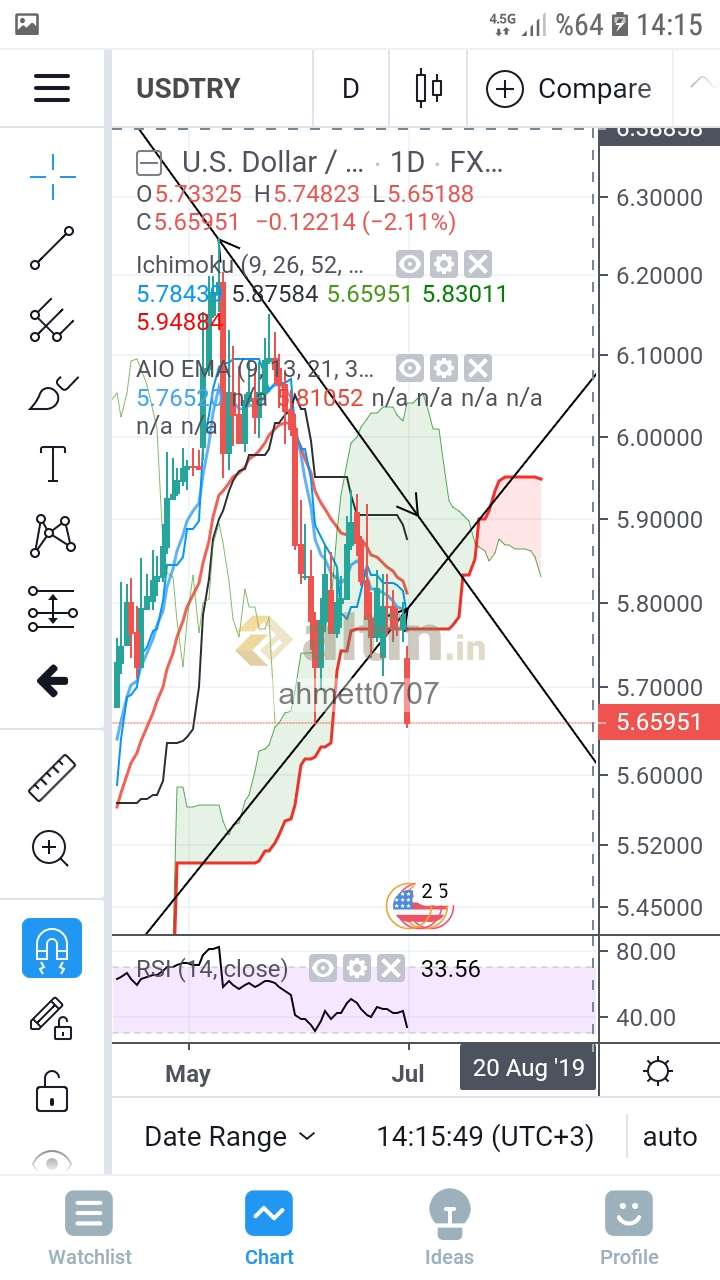Image resolution: width=720 pixels, height=1280 pixels.
Task: Select the text annotation tool
Action: [x=52, y=464]
